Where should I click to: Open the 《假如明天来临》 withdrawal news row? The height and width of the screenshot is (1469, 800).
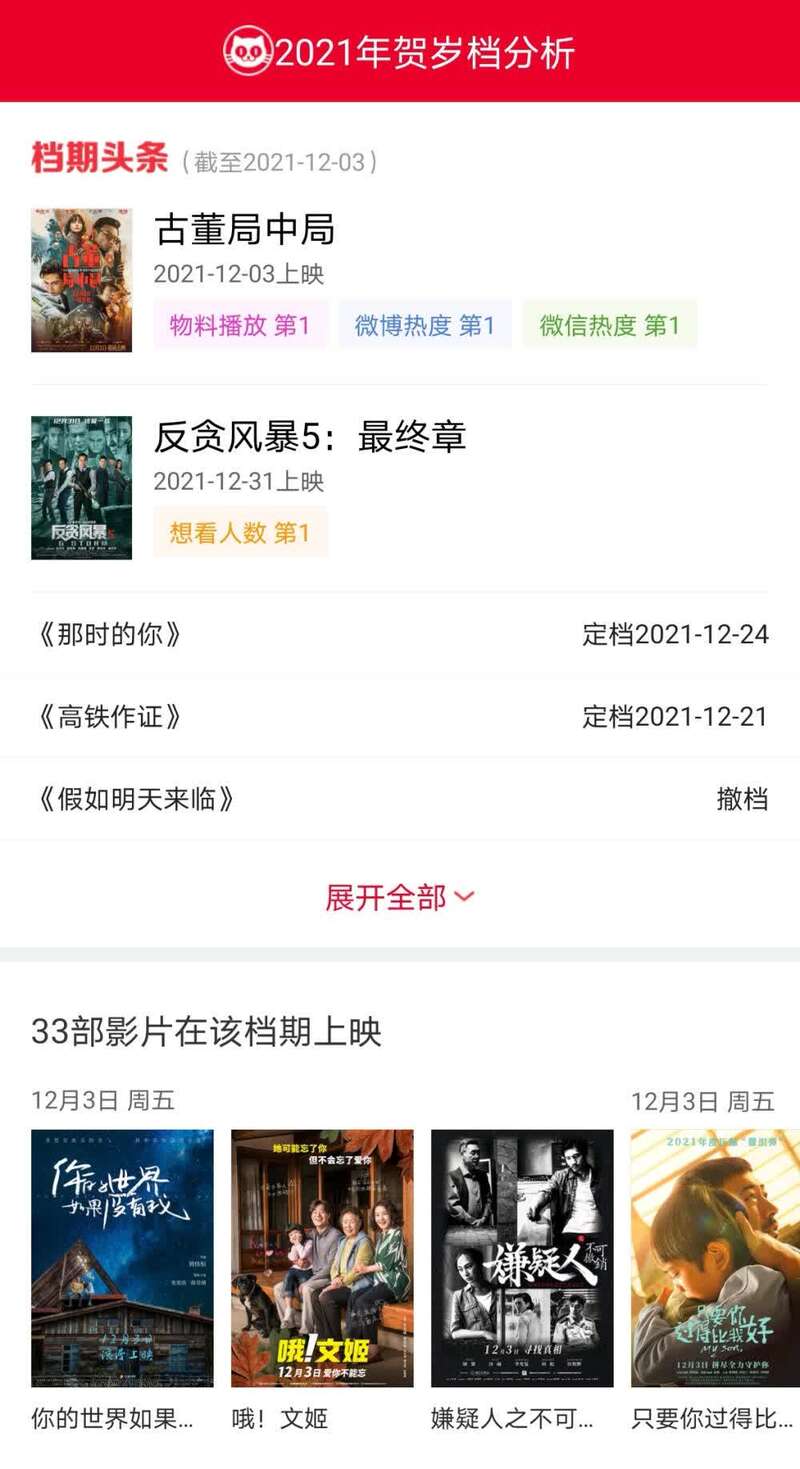pos(400,798)
